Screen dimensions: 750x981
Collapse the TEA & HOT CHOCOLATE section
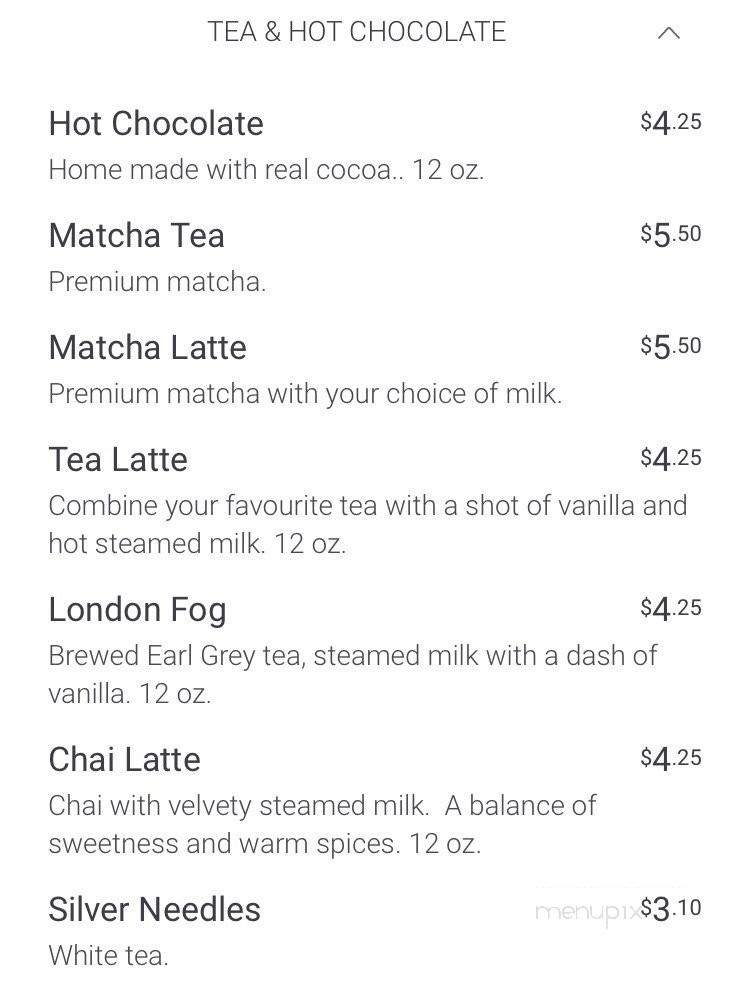tap(668, 31)
